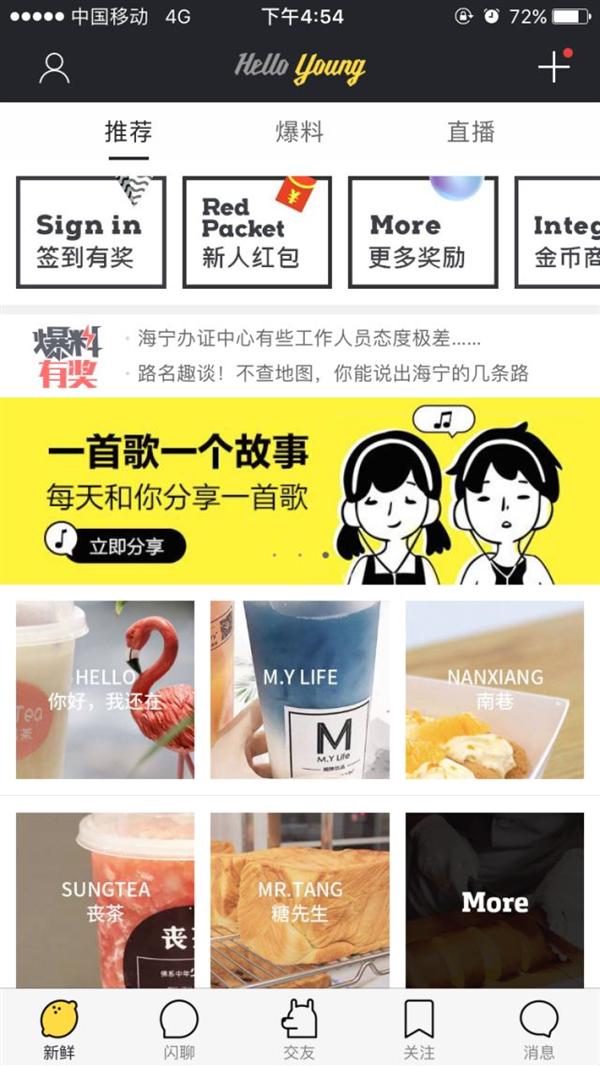Open the Red Packet 新人红包 card
Image resolution: width=600 pixels, height=1066 pixels.
click(x=257, y=232)
